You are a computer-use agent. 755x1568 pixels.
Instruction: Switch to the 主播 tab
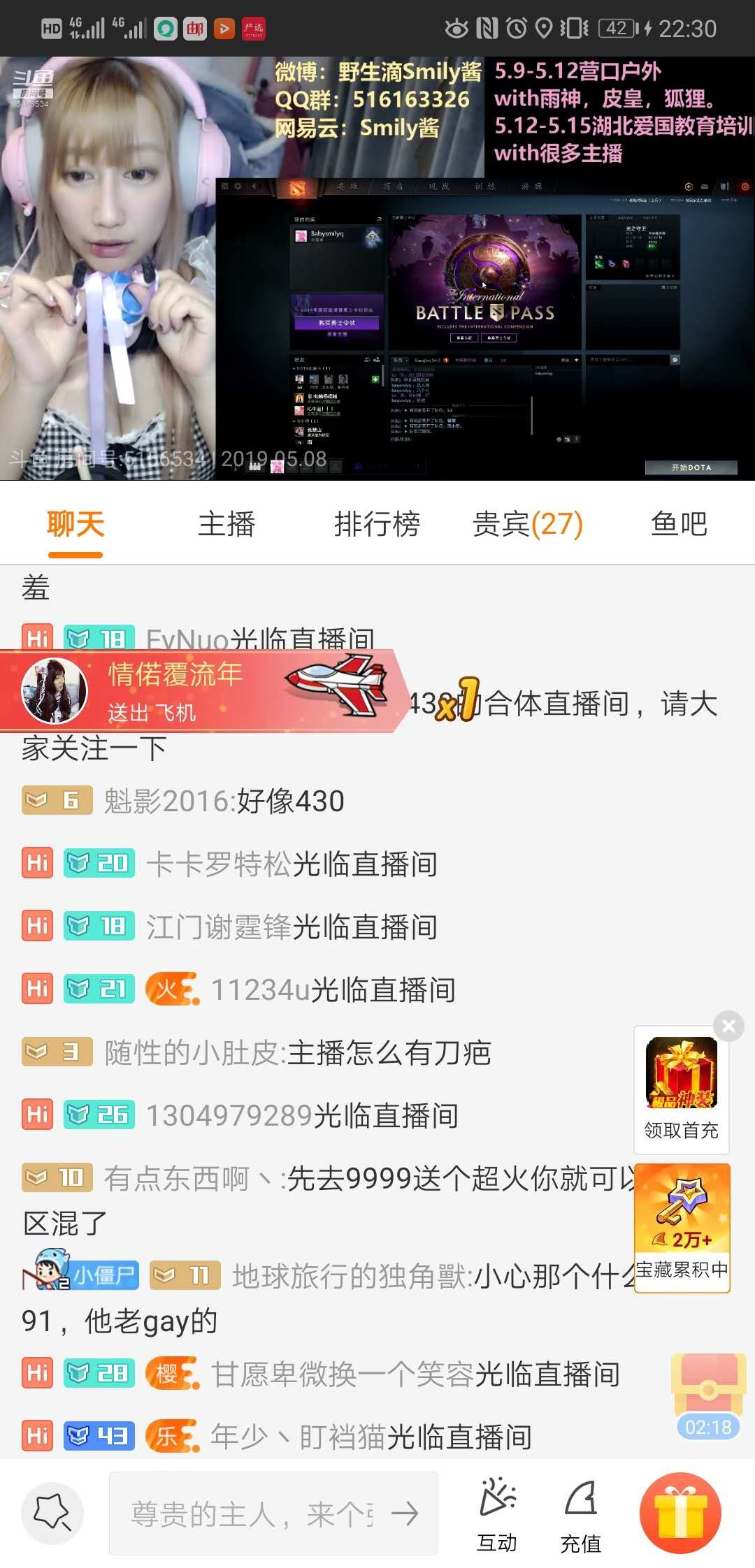(x=226, y=525)
